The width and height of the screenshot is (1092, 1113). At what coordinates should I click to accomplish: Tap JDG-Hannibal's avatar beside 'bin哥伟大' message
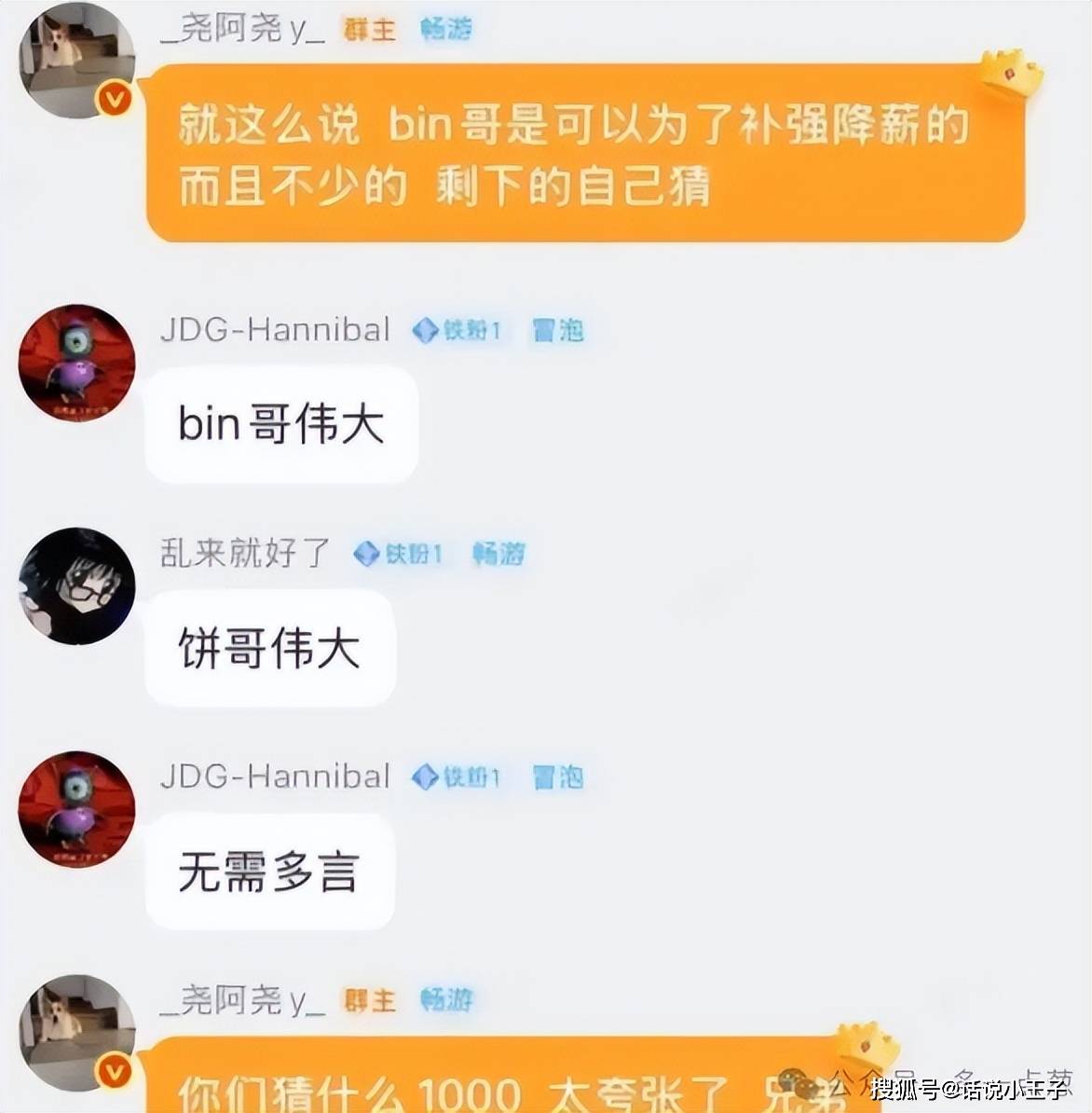(x=77, y=363)
